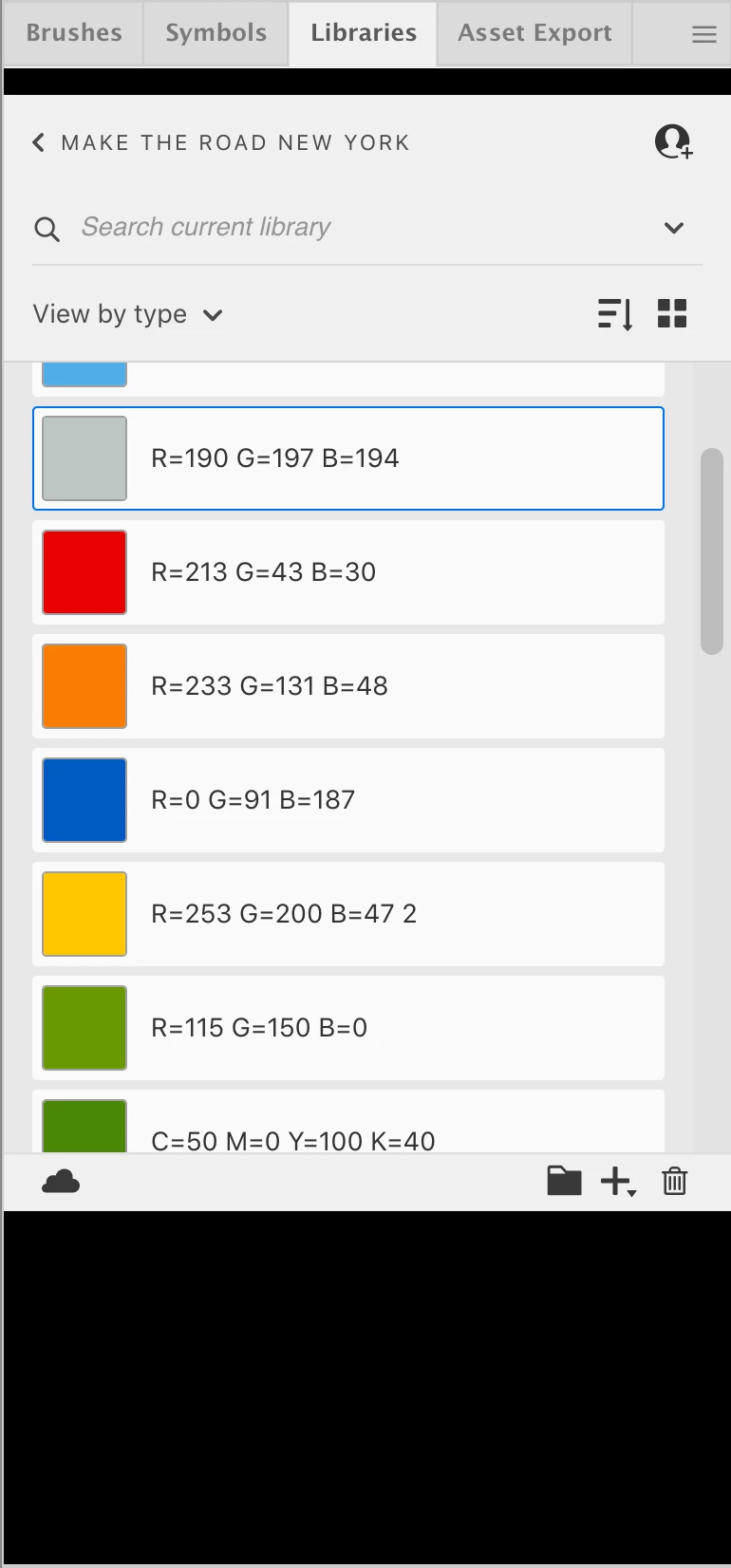Pick the blue R=0 G=91 B=187 swatch
The width and height of the screenshot is (731, 1568).
pos(84,800)
